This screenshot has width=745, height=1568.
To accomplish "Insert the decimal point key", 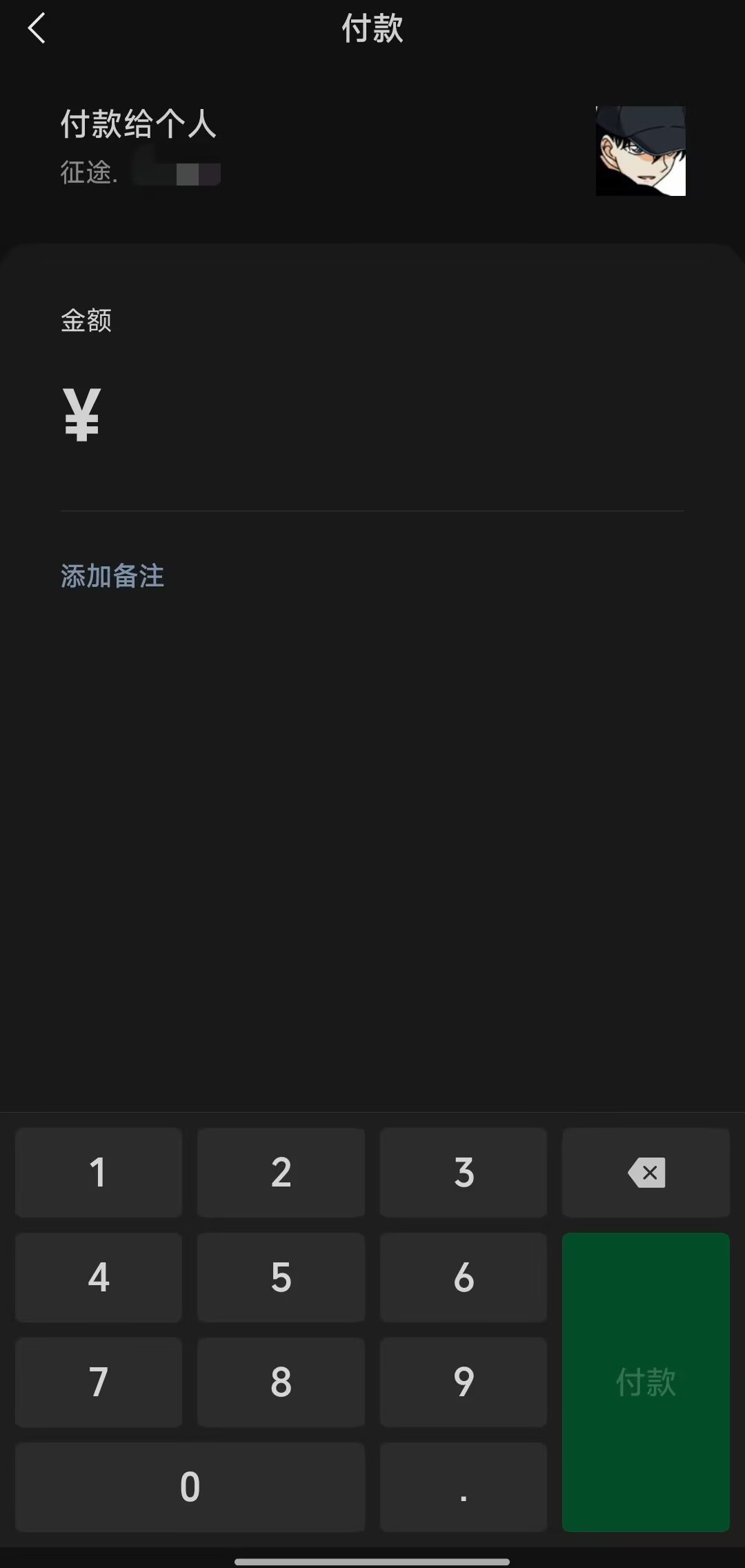I will [464, 1487].
